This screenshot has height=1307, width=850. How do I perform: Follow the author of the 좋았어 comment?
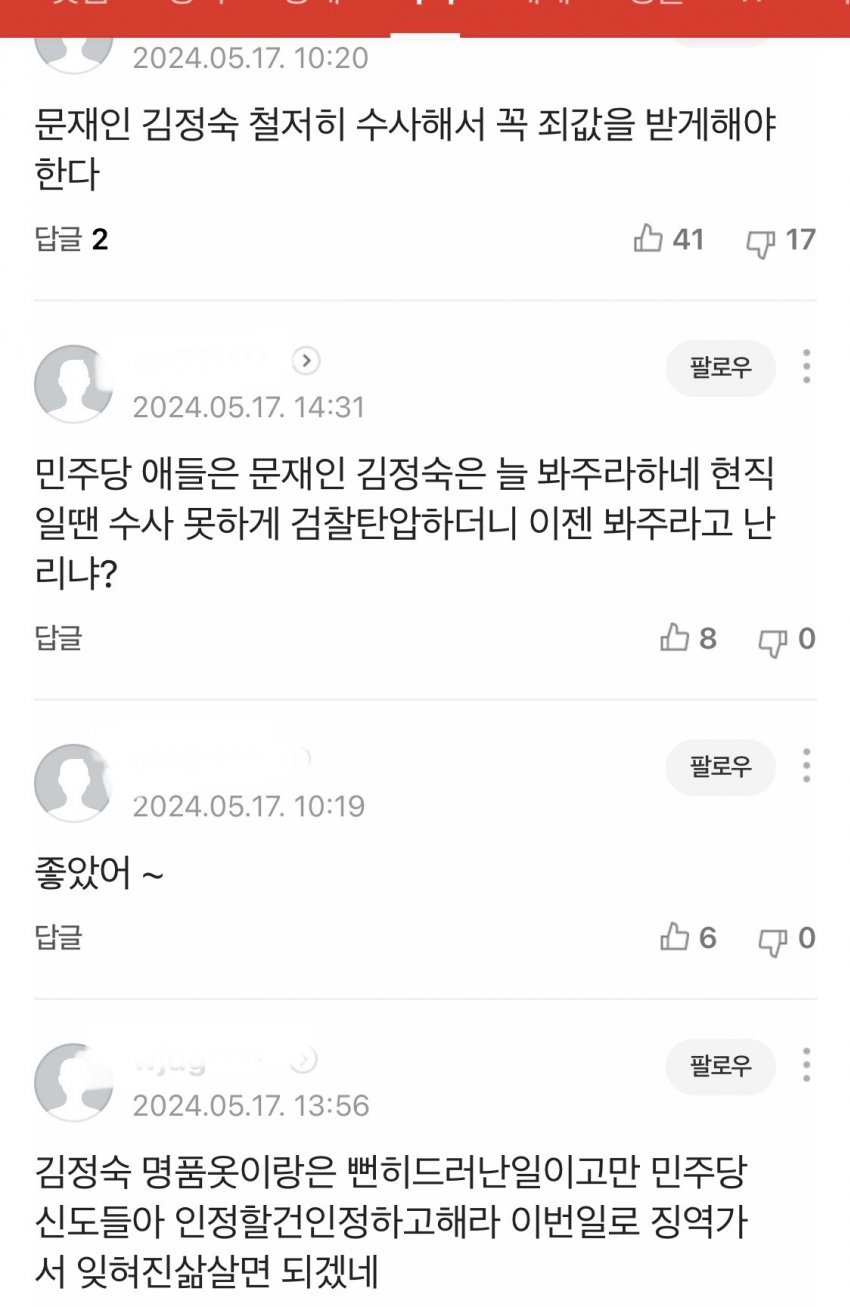[720, 767]
